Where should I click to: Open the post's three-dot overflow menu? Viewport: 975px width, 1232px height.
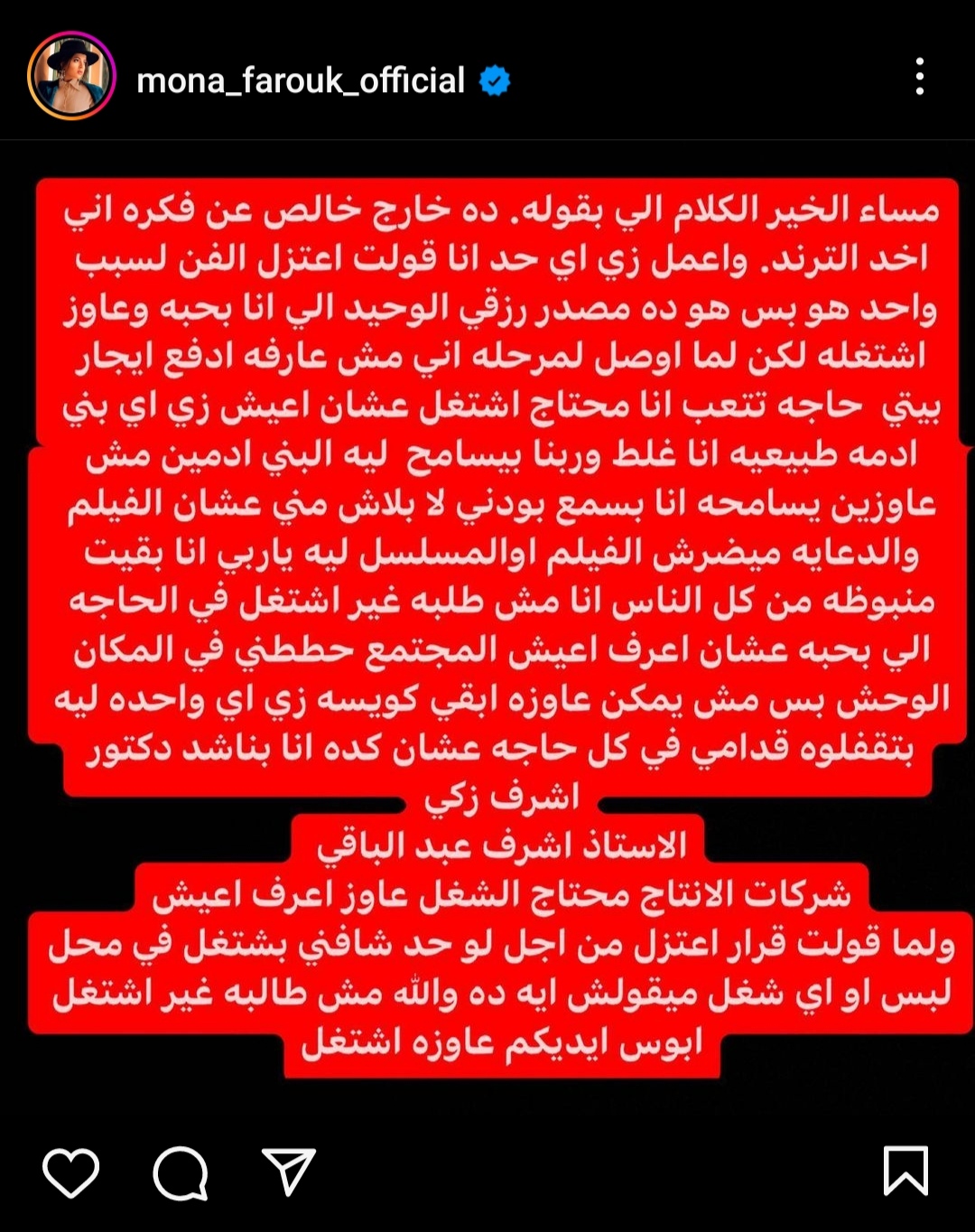click(919, 77)
